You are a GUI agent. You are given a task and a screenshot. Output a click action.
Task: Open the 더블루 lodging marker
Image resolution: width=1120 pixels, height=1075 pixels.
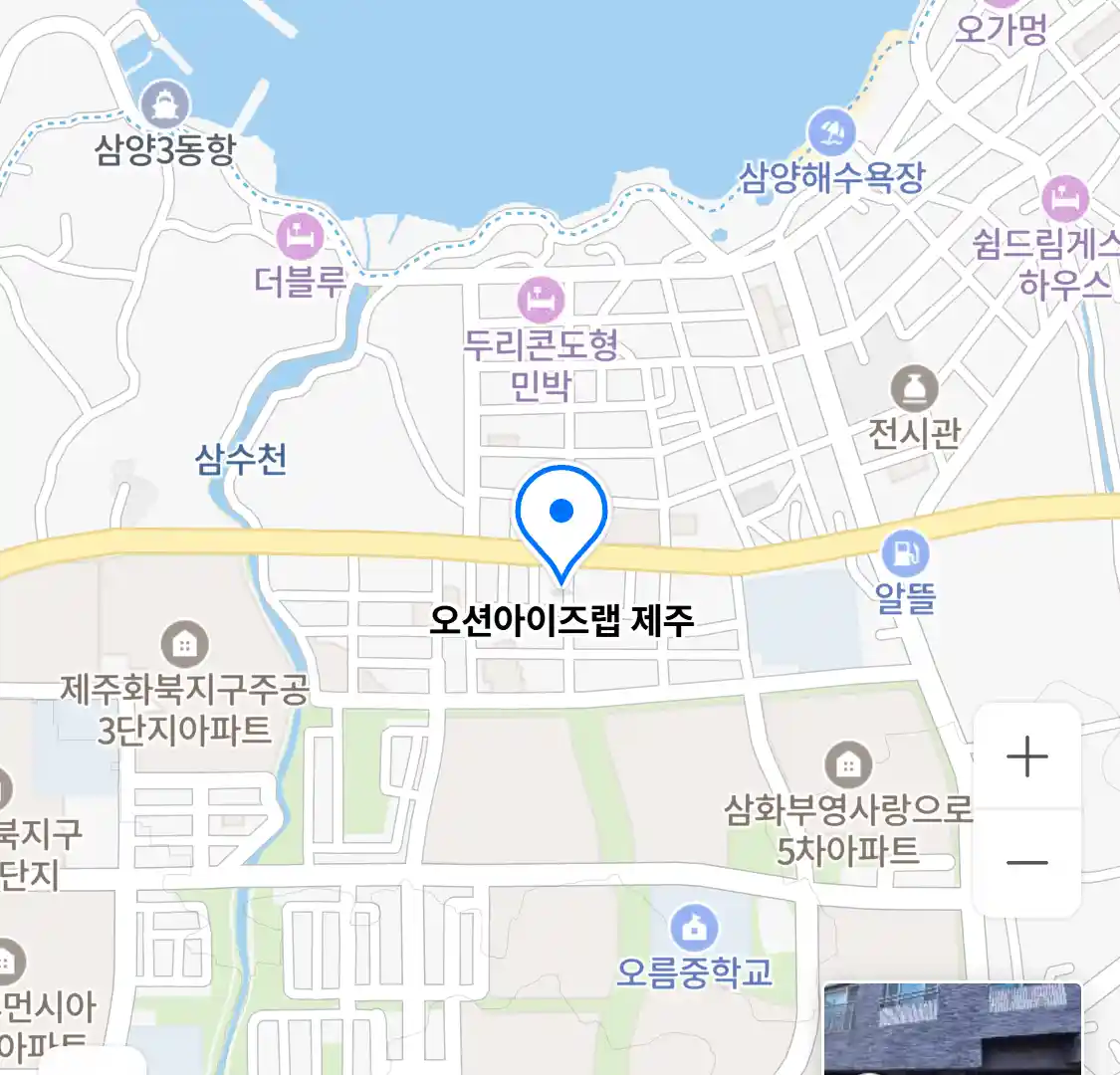click(300, 238)
